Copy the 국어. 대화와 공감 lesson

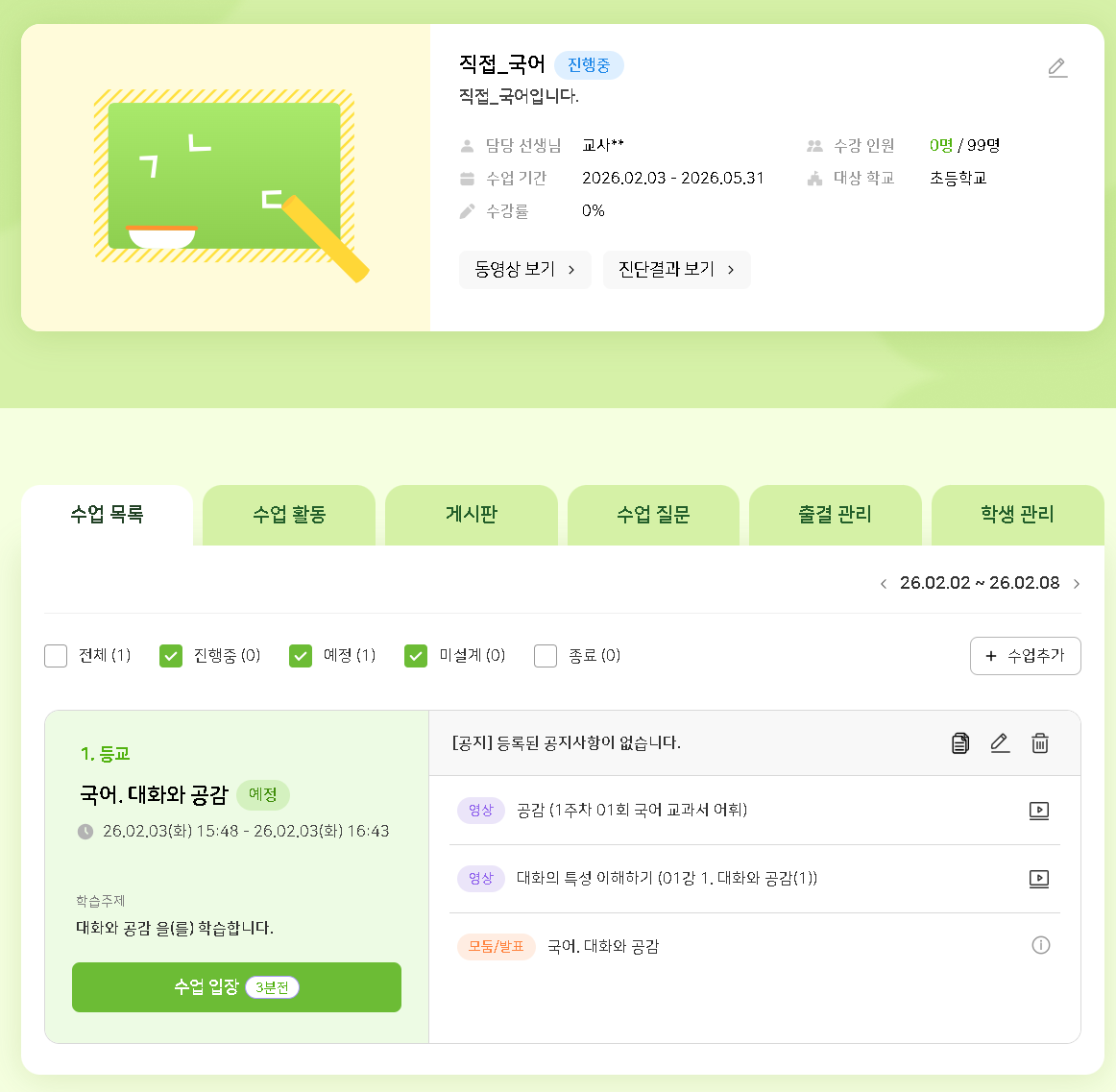coord(960,743)
